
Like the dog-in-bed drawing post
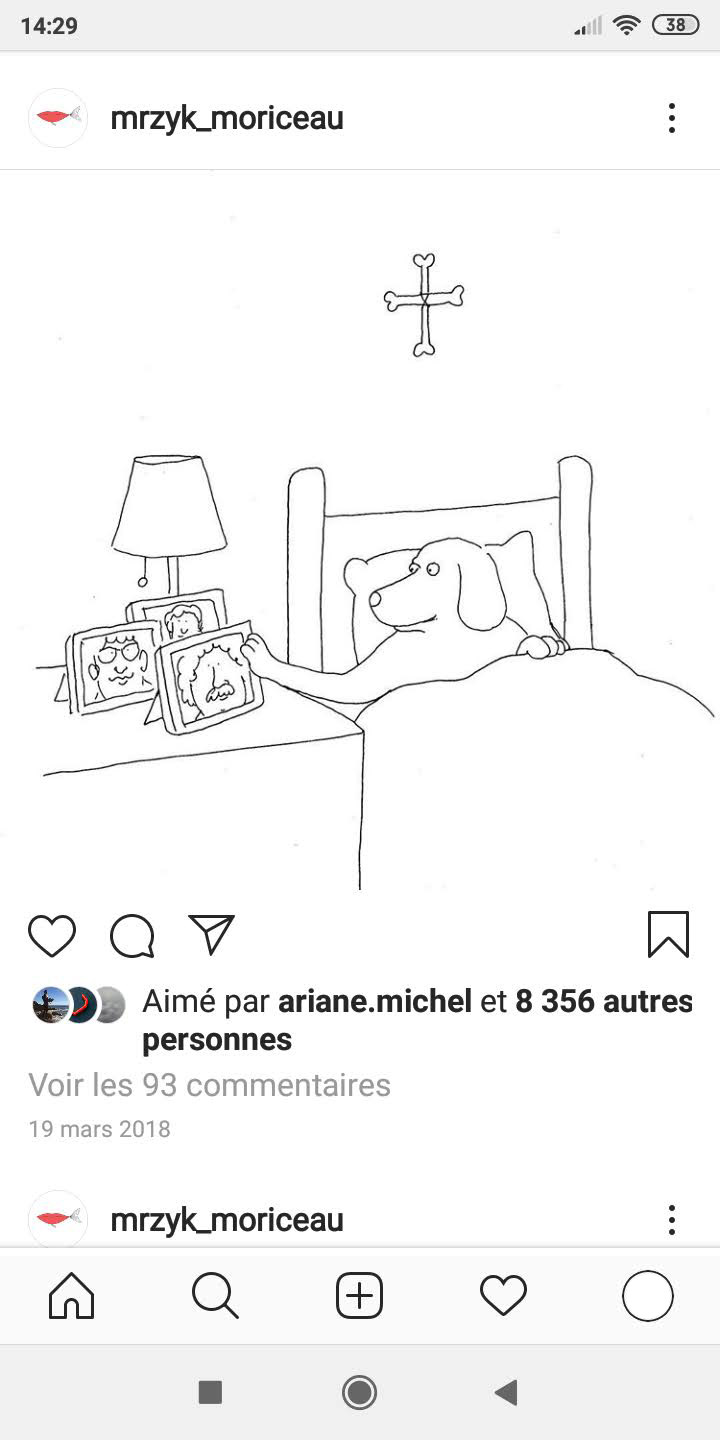click(52, 936)
